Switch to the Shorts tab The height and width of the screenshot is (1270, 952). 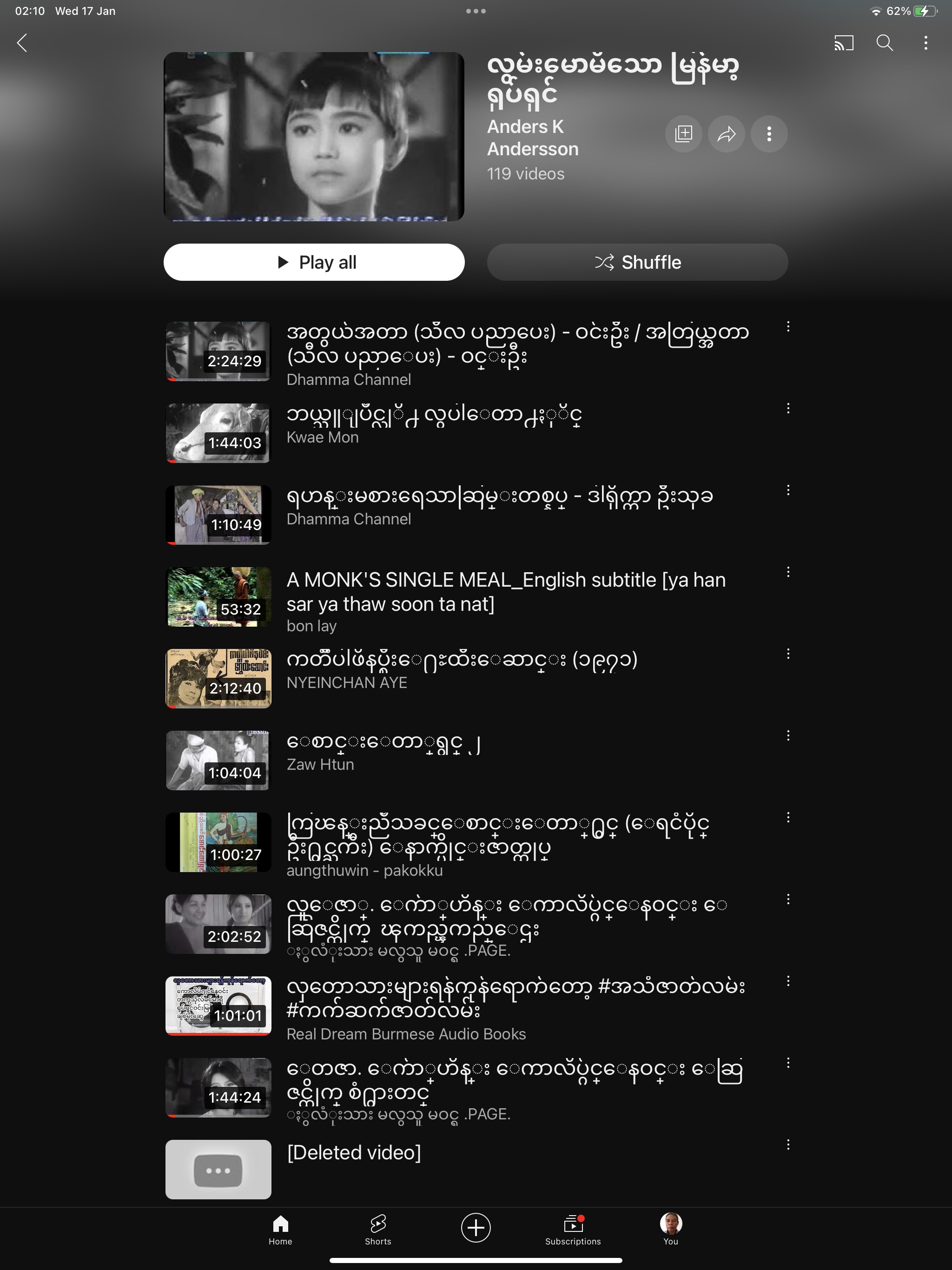point(378,1229)
